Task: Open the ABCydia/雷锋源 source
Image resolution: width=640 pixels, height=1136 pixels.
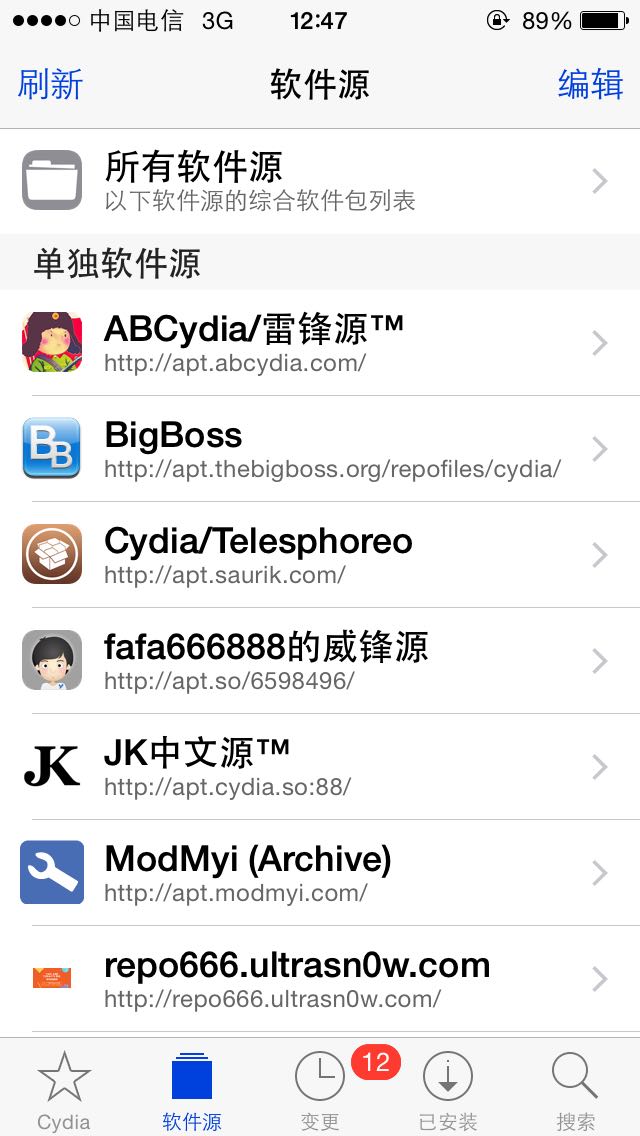Action: 320,343
